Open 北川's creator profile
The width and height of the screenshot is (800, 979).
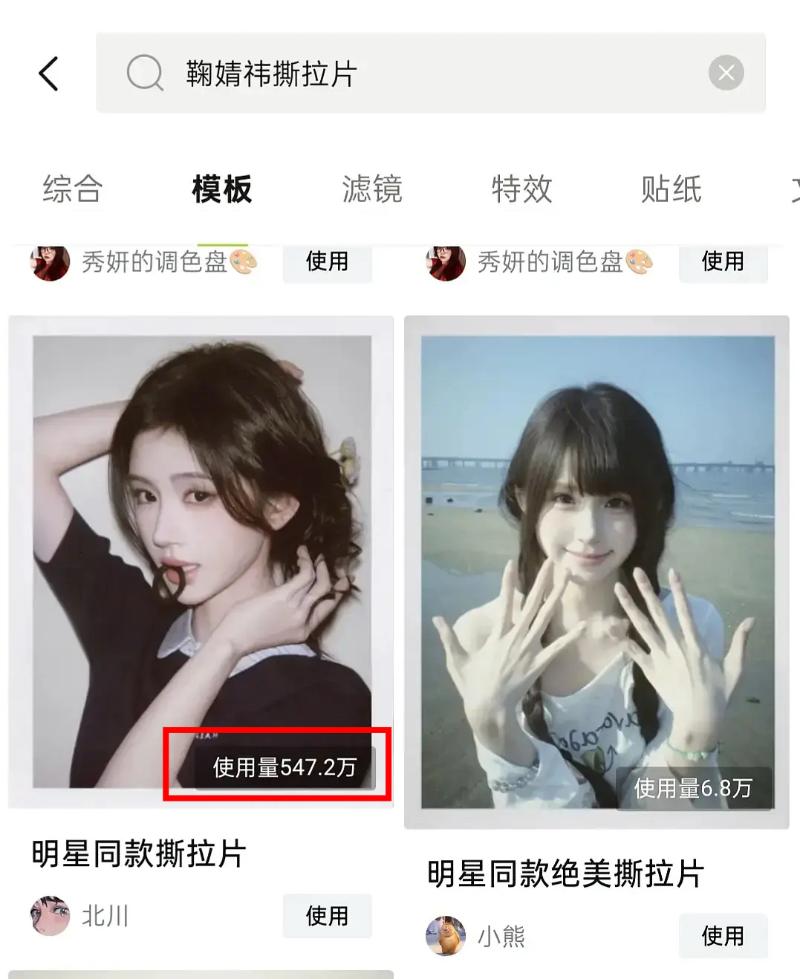point(80,916)
